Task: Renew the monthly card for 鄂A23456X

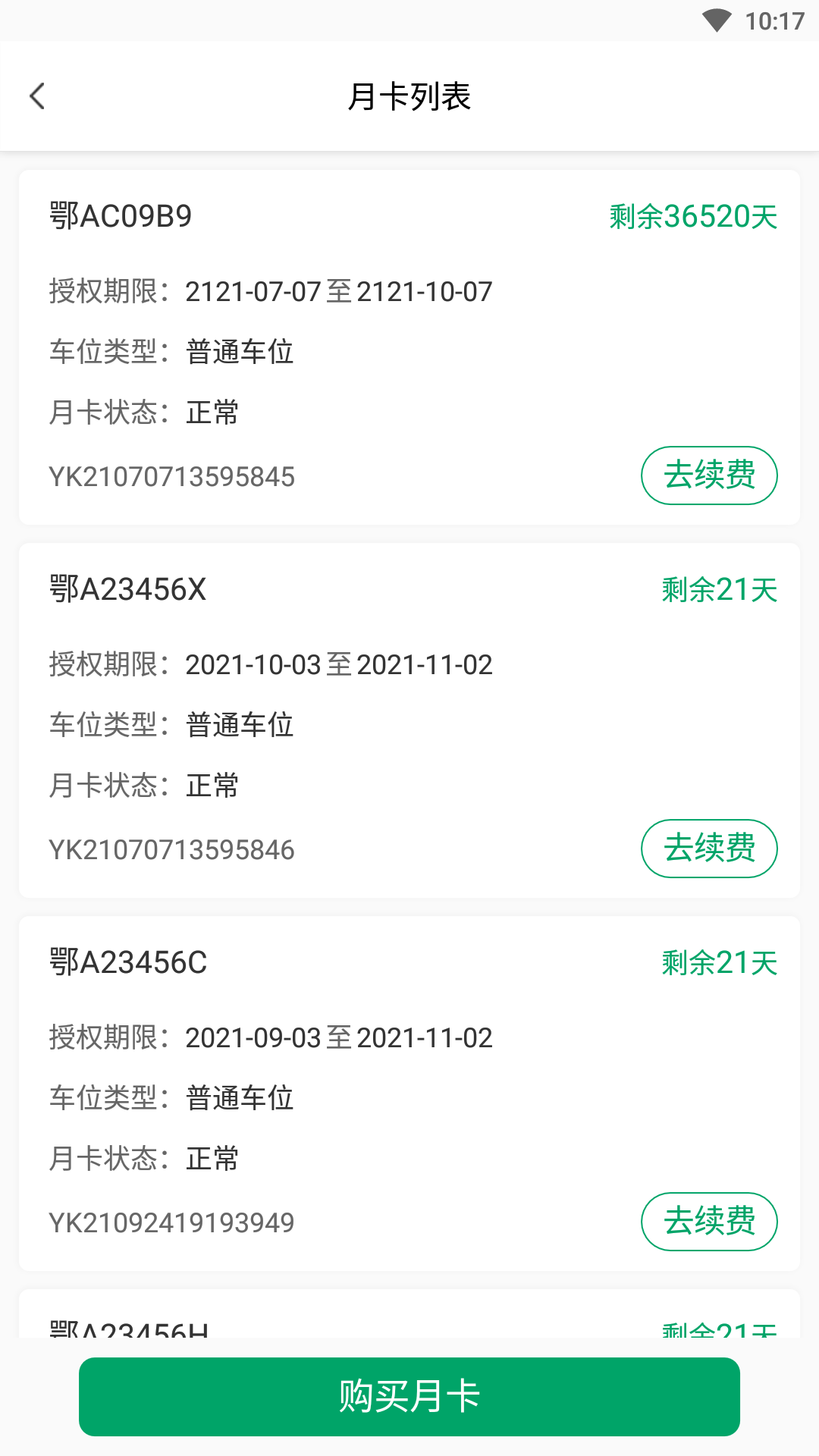Action: [709, 849]
